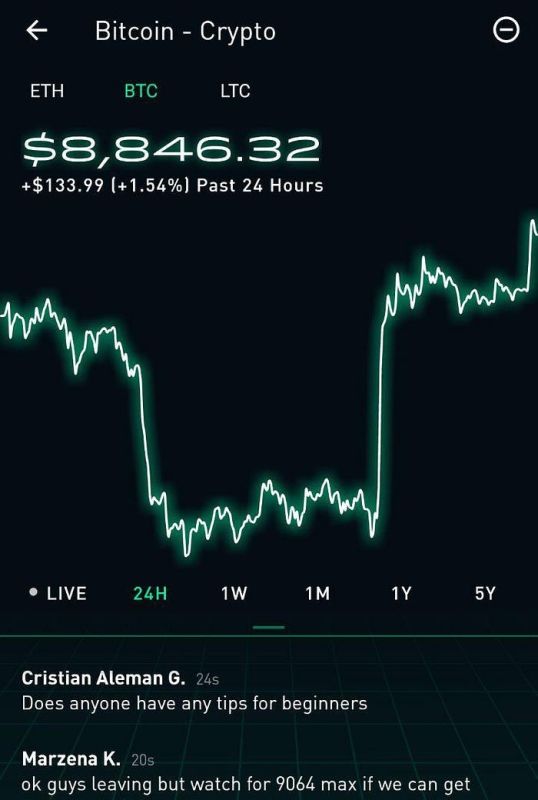Select the BTC tab
The height and width of the screenshot is (800, 538).
141,91
